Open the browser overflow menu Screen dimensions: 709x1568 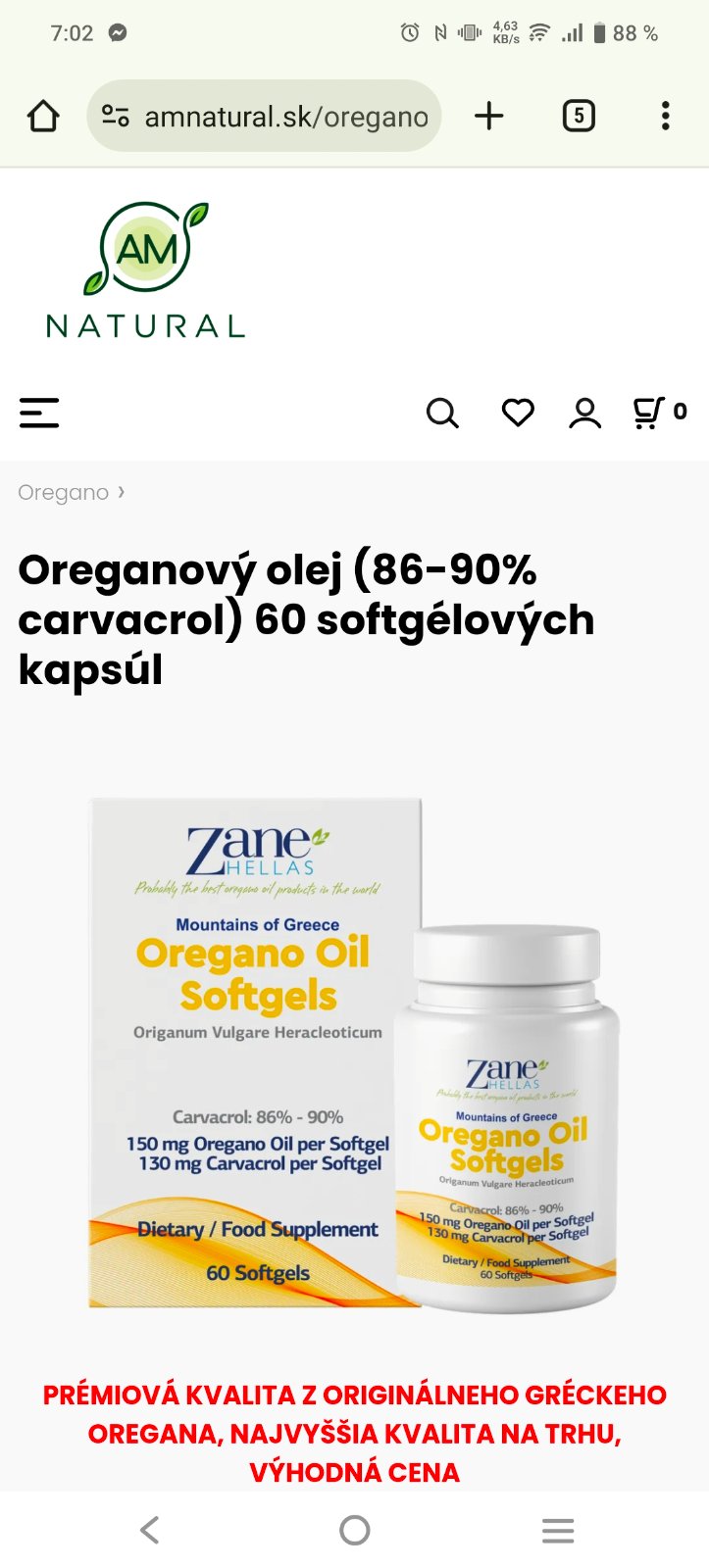(665, 117)
